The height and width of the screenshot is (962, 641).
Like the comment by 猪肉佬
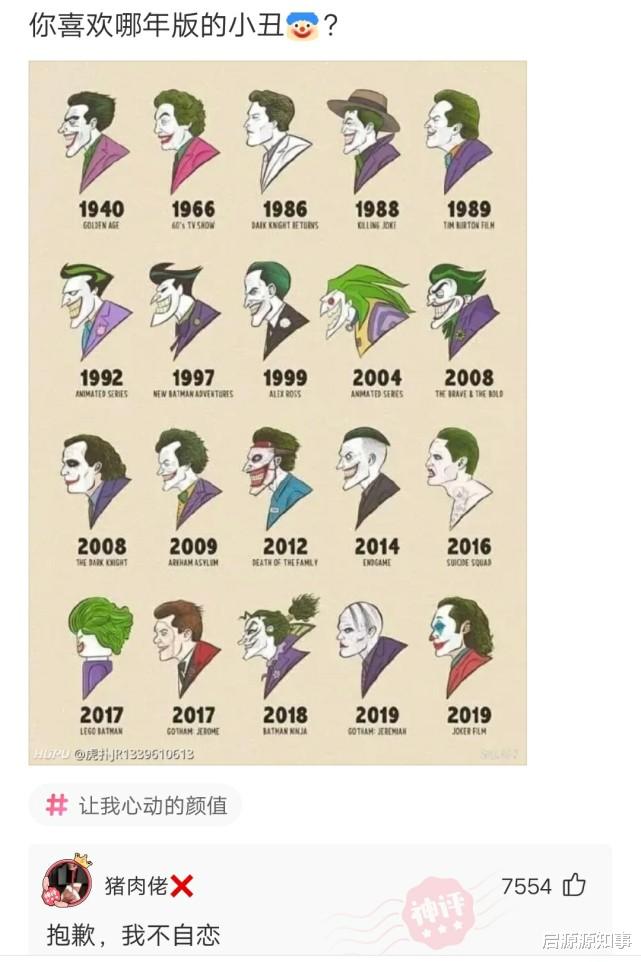[x=575, y=885]
